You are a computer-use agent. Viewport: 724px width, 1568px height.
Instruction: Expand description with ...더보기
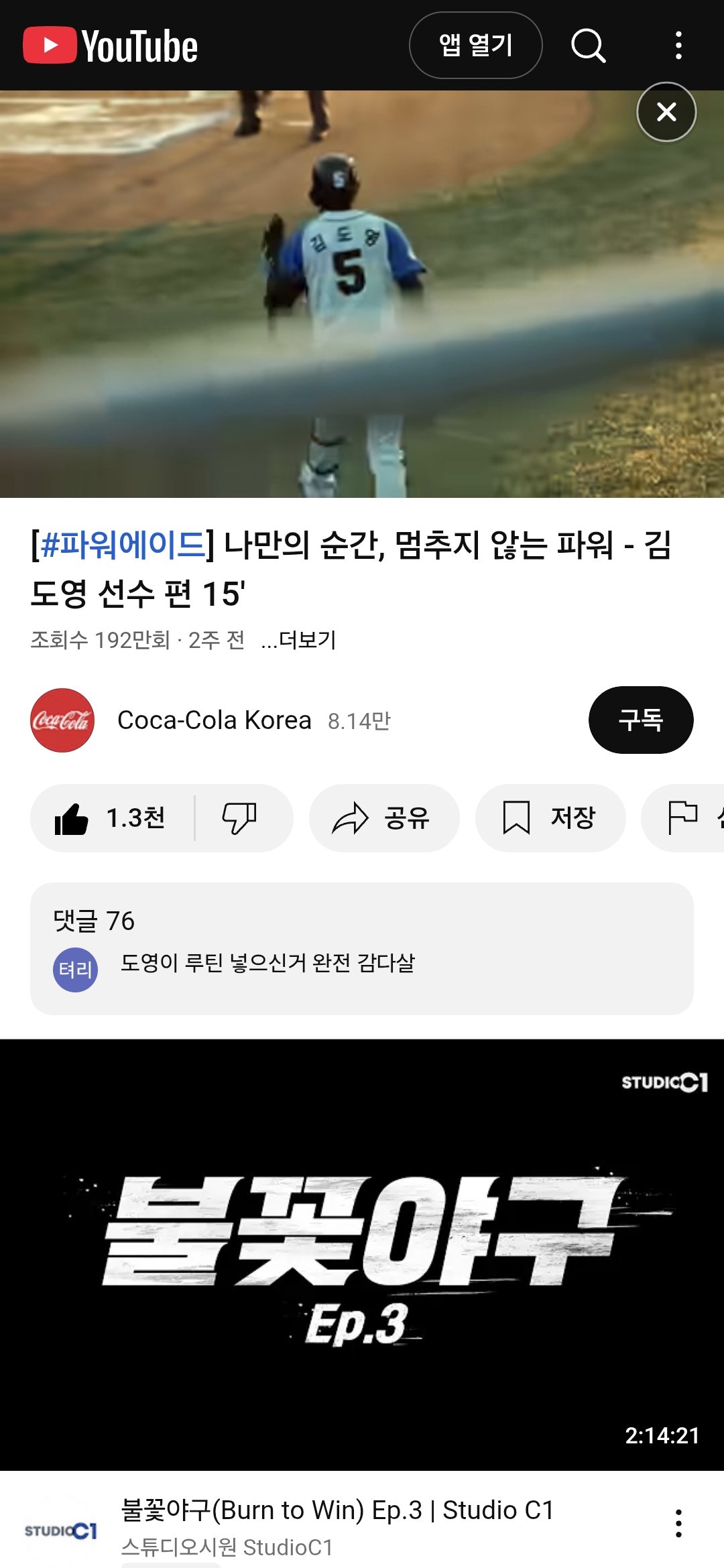coord(299,640)
